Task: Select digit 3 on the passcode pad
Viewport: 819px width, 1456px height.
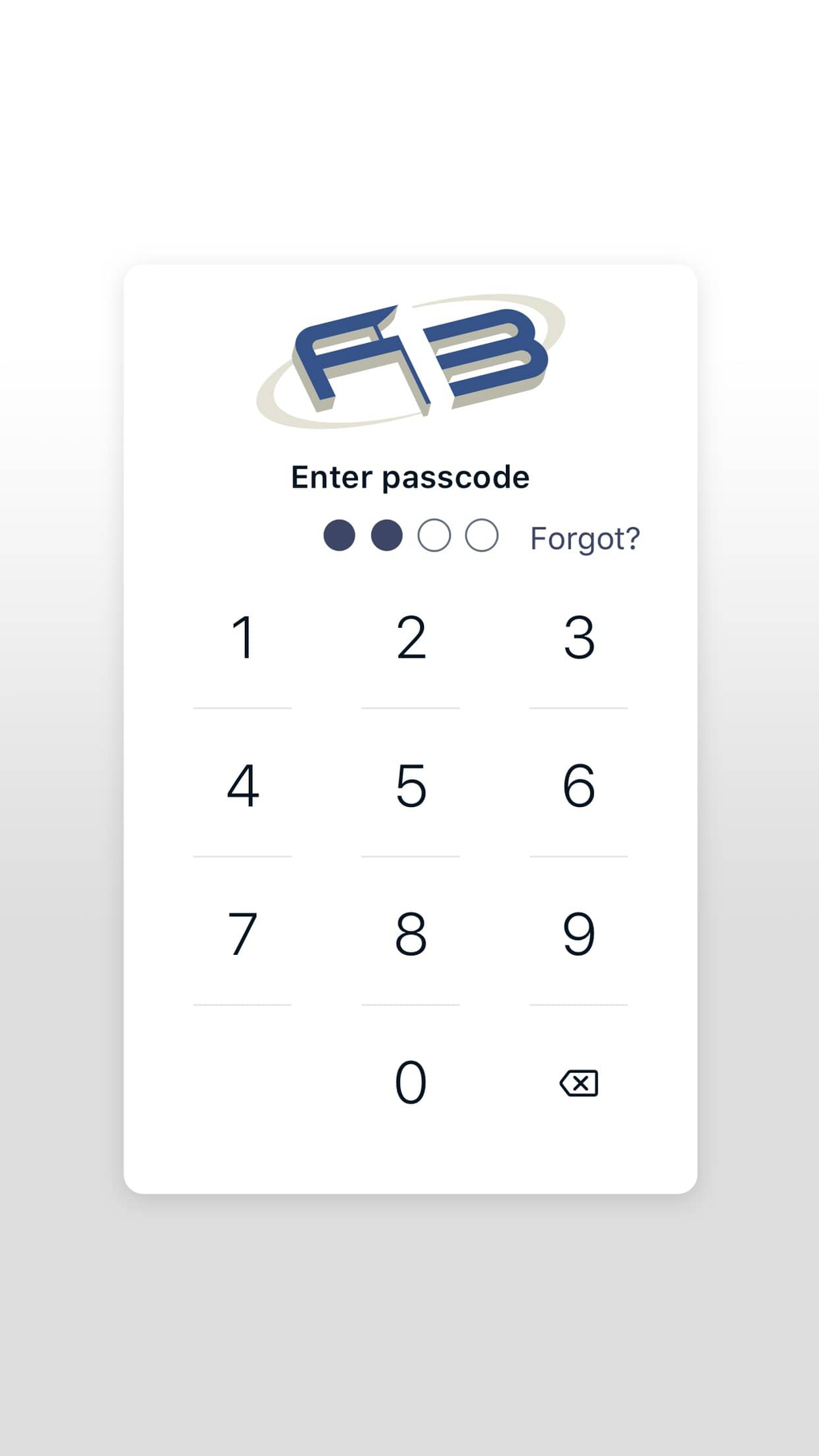Action: [578, 638]
